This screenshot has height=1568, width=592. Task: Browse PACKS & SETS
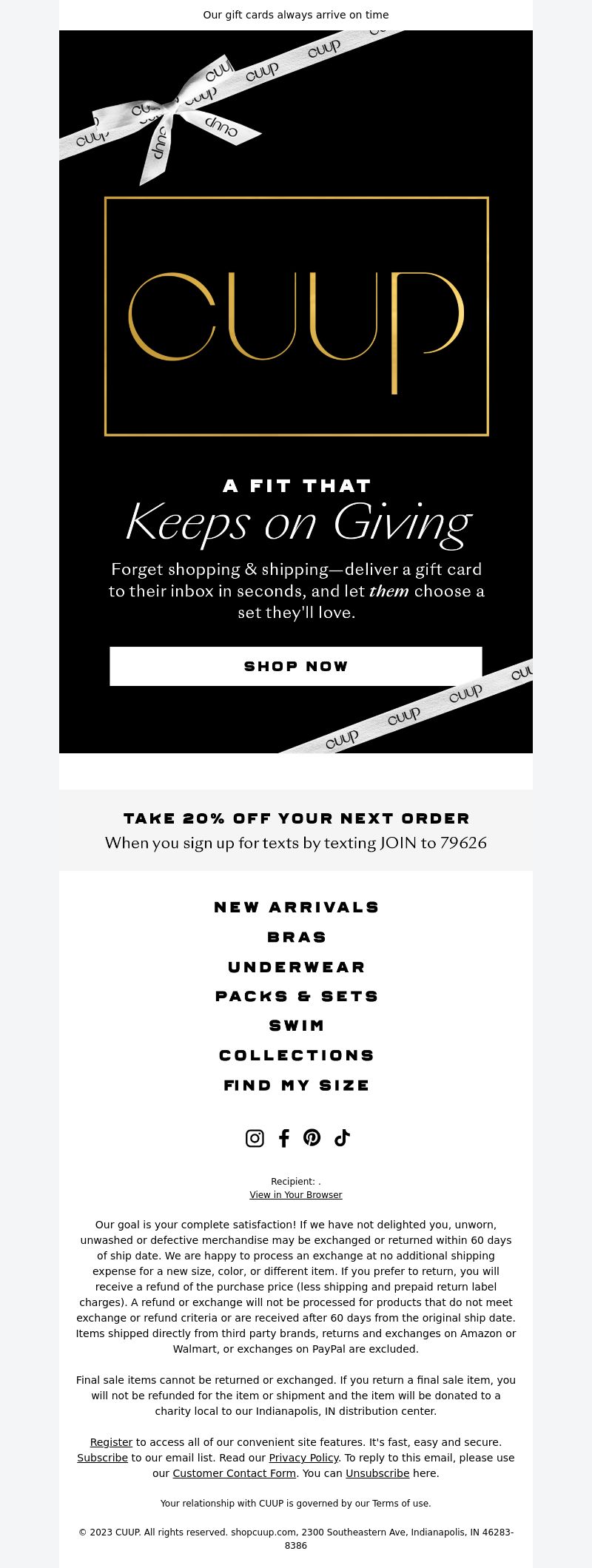click(296, 996)
